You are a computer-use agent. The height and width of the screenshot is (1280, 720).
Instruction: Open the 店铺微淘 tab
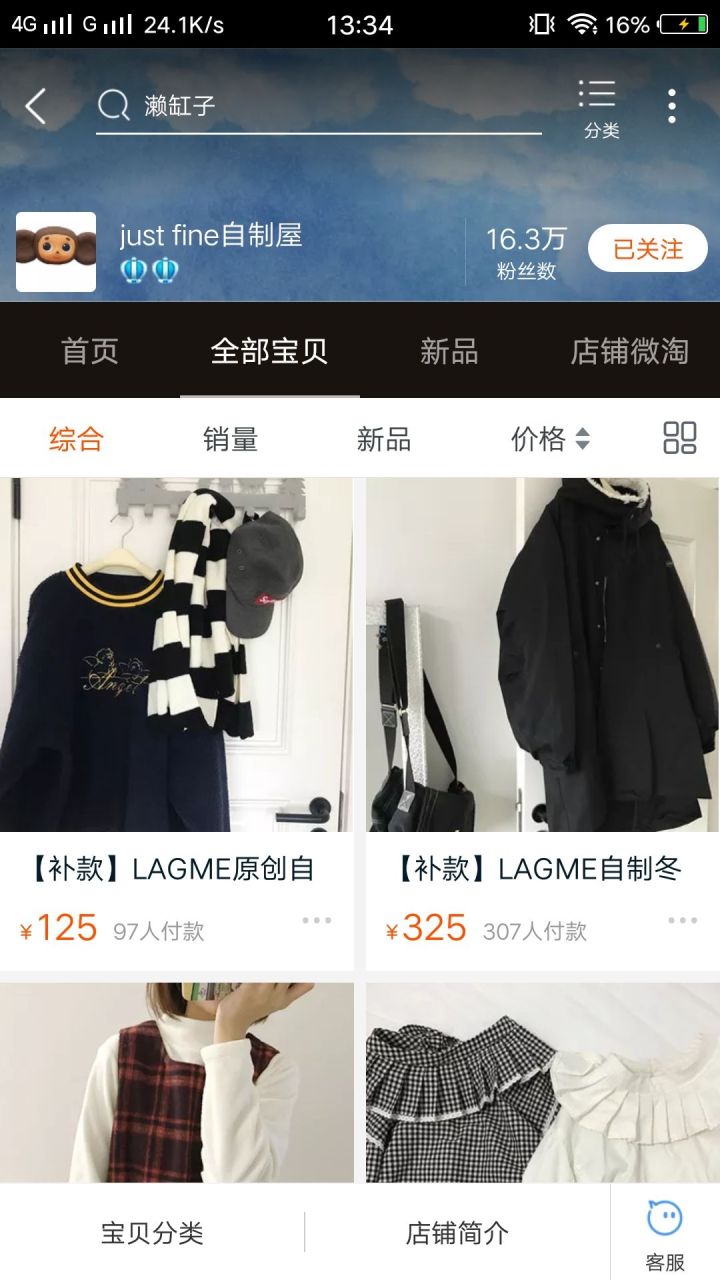click(629, 351)
